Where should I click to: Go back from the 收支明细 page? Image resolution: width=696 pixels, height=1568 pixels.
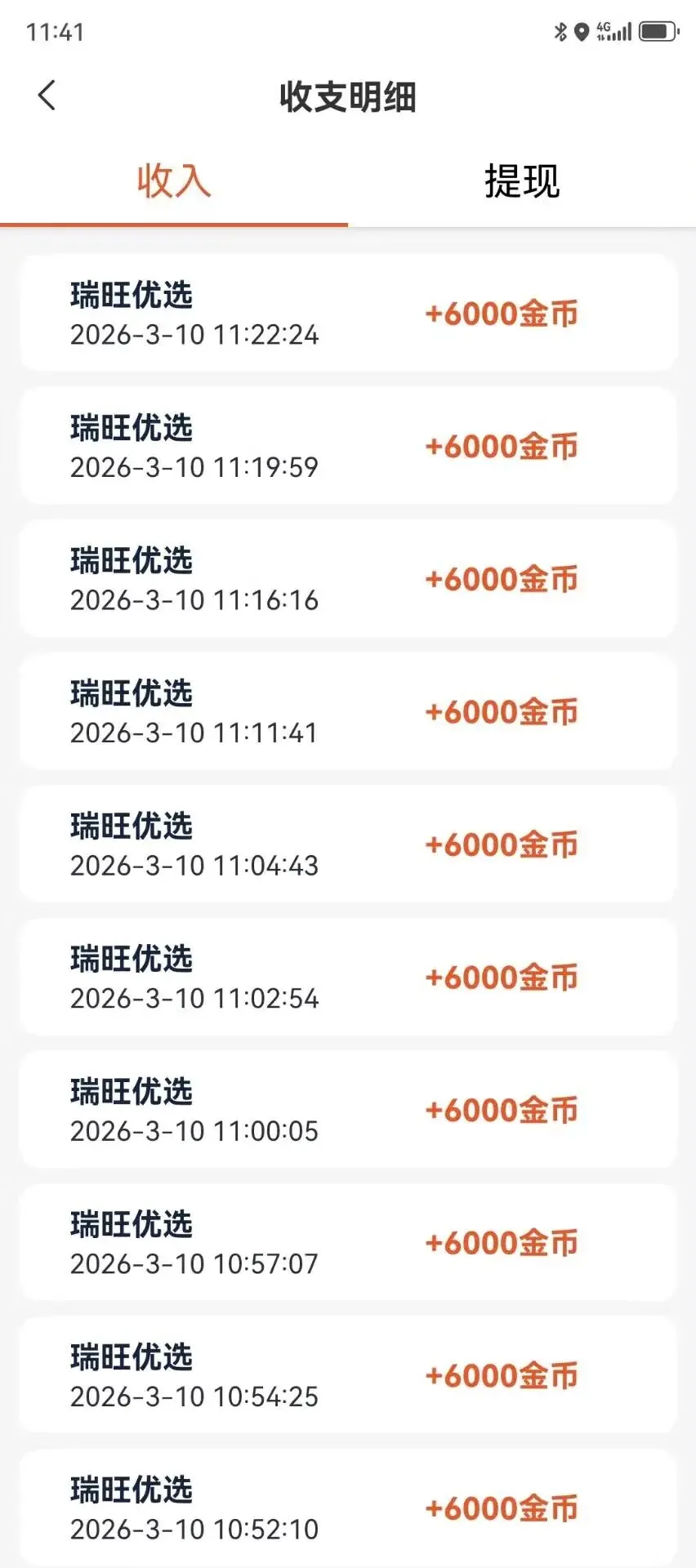click(47, 96)
